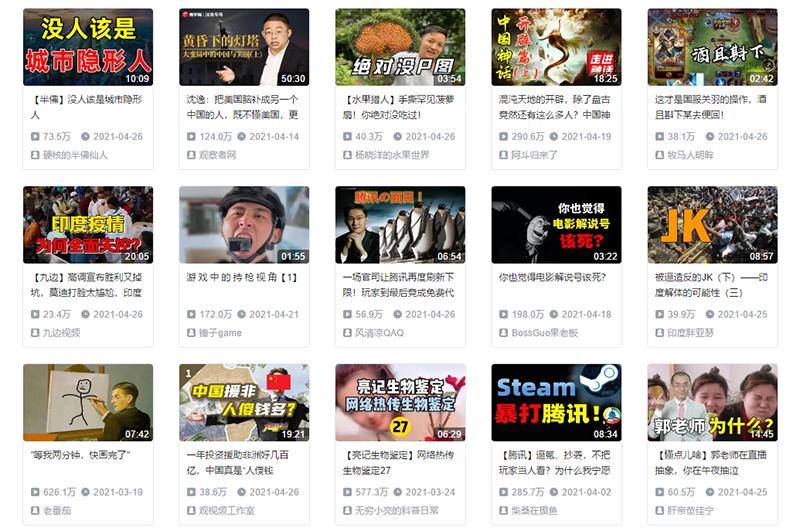Open the 腾讯的面目 lawsuit video
This screenshot has height=531, width=800.
400,225
